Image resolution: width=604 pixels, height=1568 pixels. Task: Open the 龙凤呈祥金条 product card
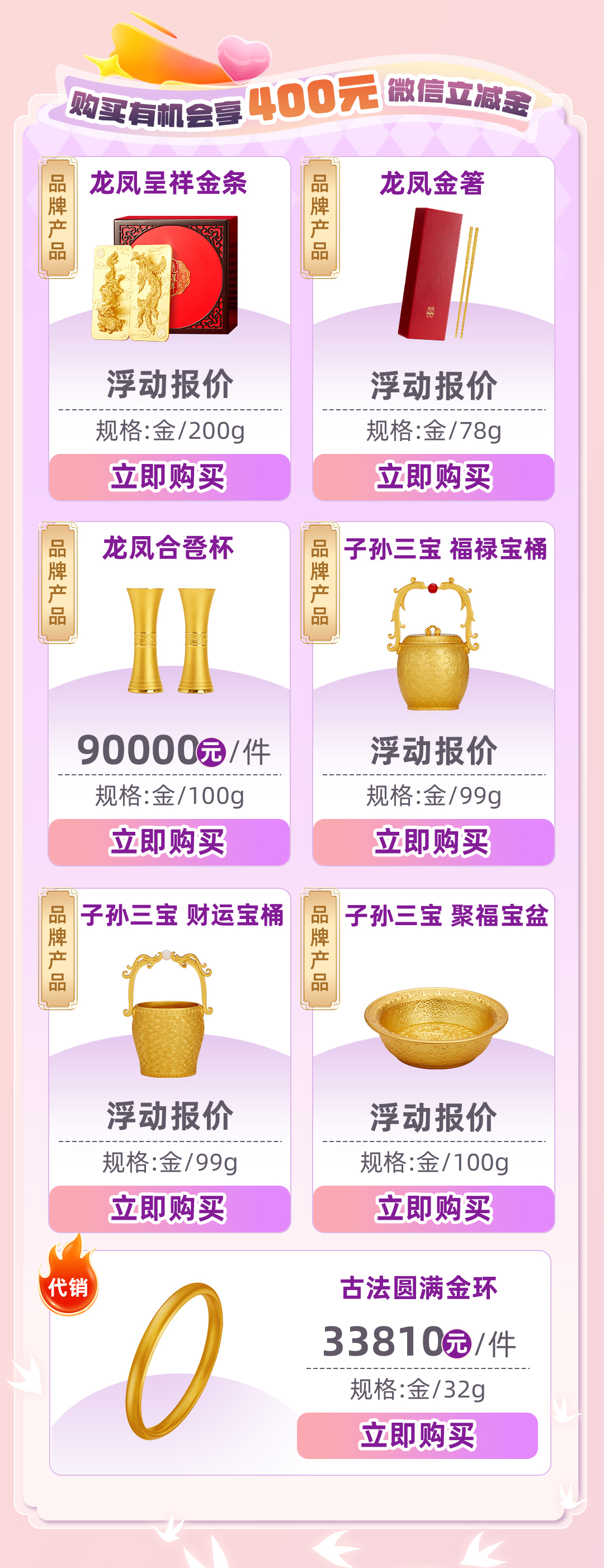point(164,277)
